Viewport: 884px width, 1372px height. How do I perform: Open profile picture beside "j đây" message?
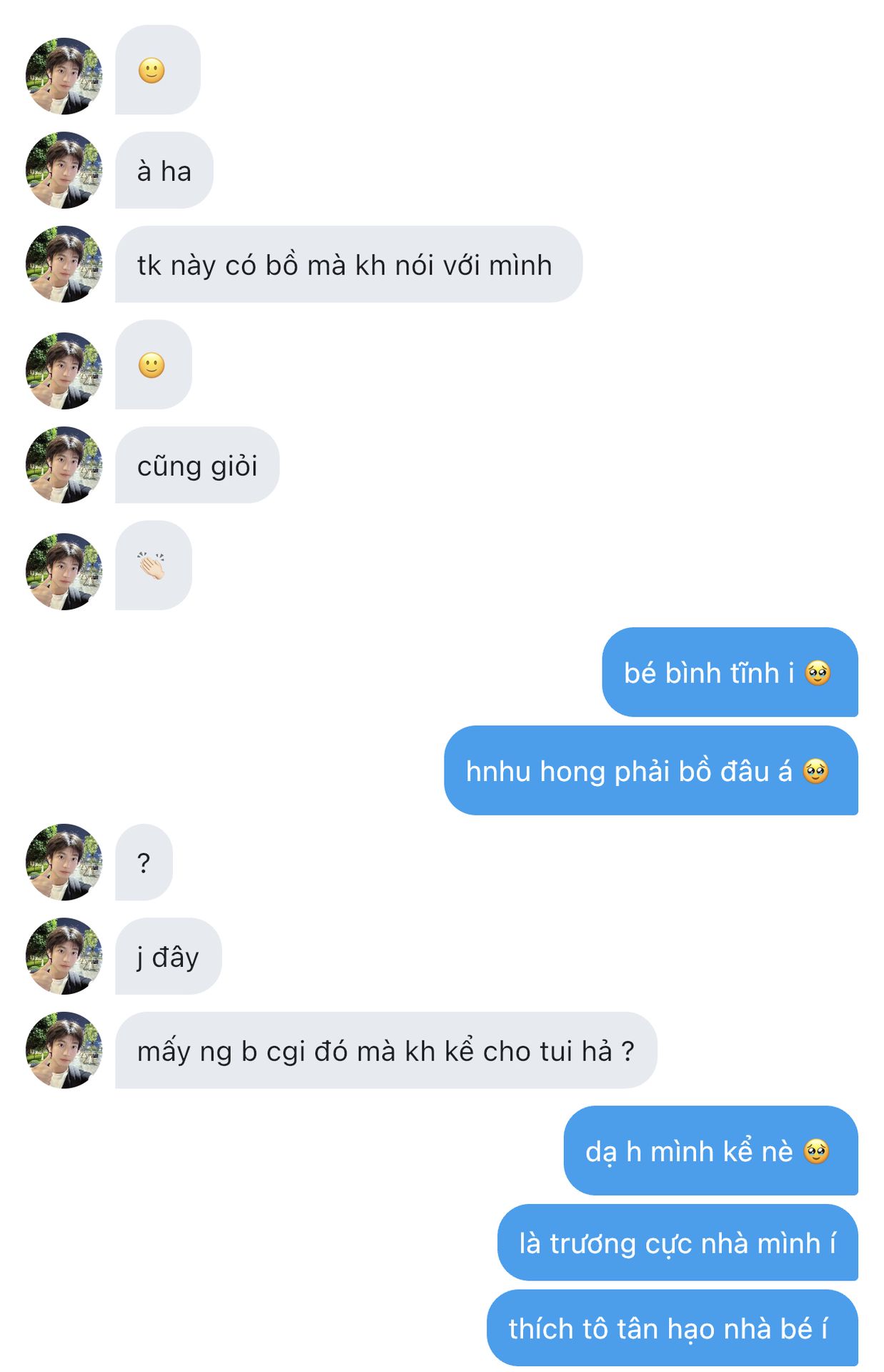click(64, 956)
